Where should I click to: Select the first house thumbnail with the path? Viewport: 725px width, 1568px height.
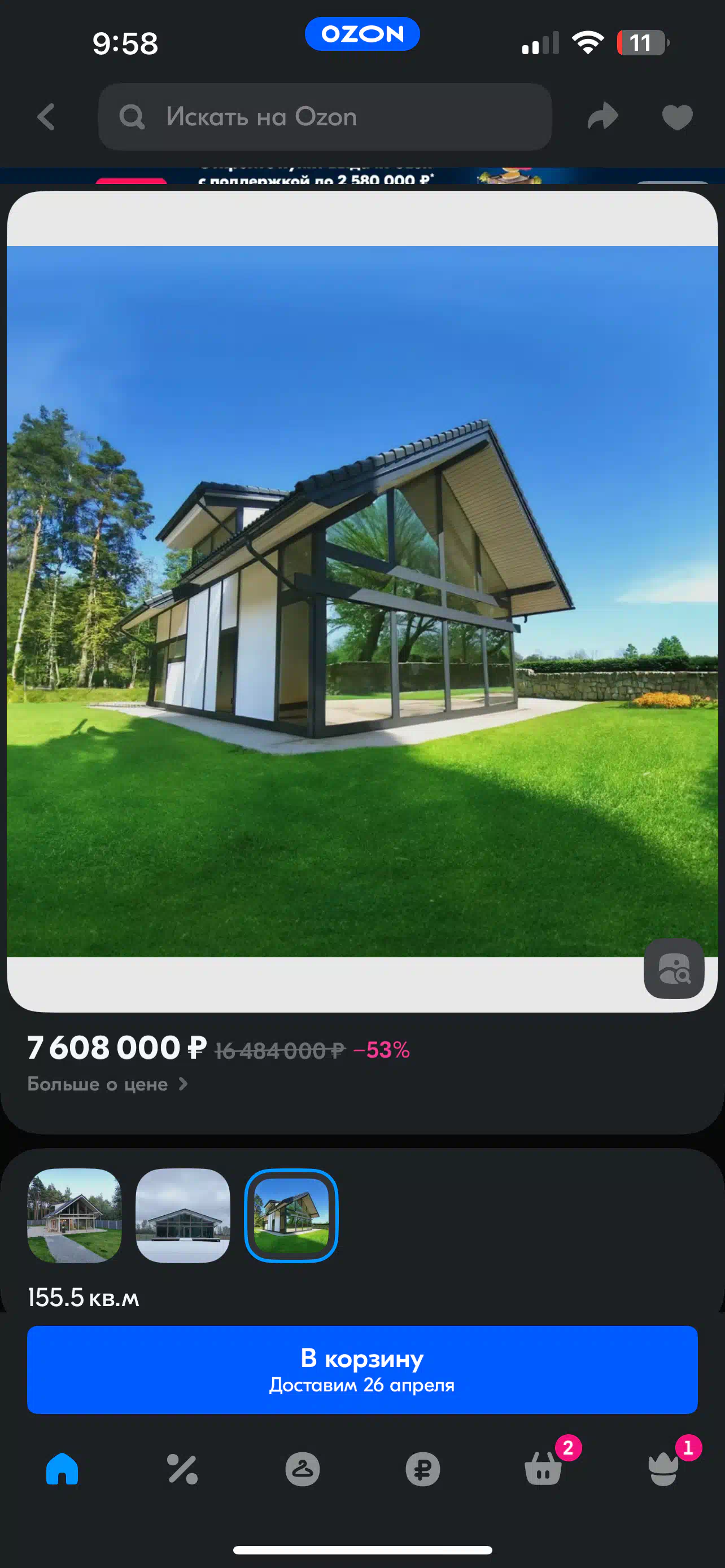click(x=75, y=1216)
